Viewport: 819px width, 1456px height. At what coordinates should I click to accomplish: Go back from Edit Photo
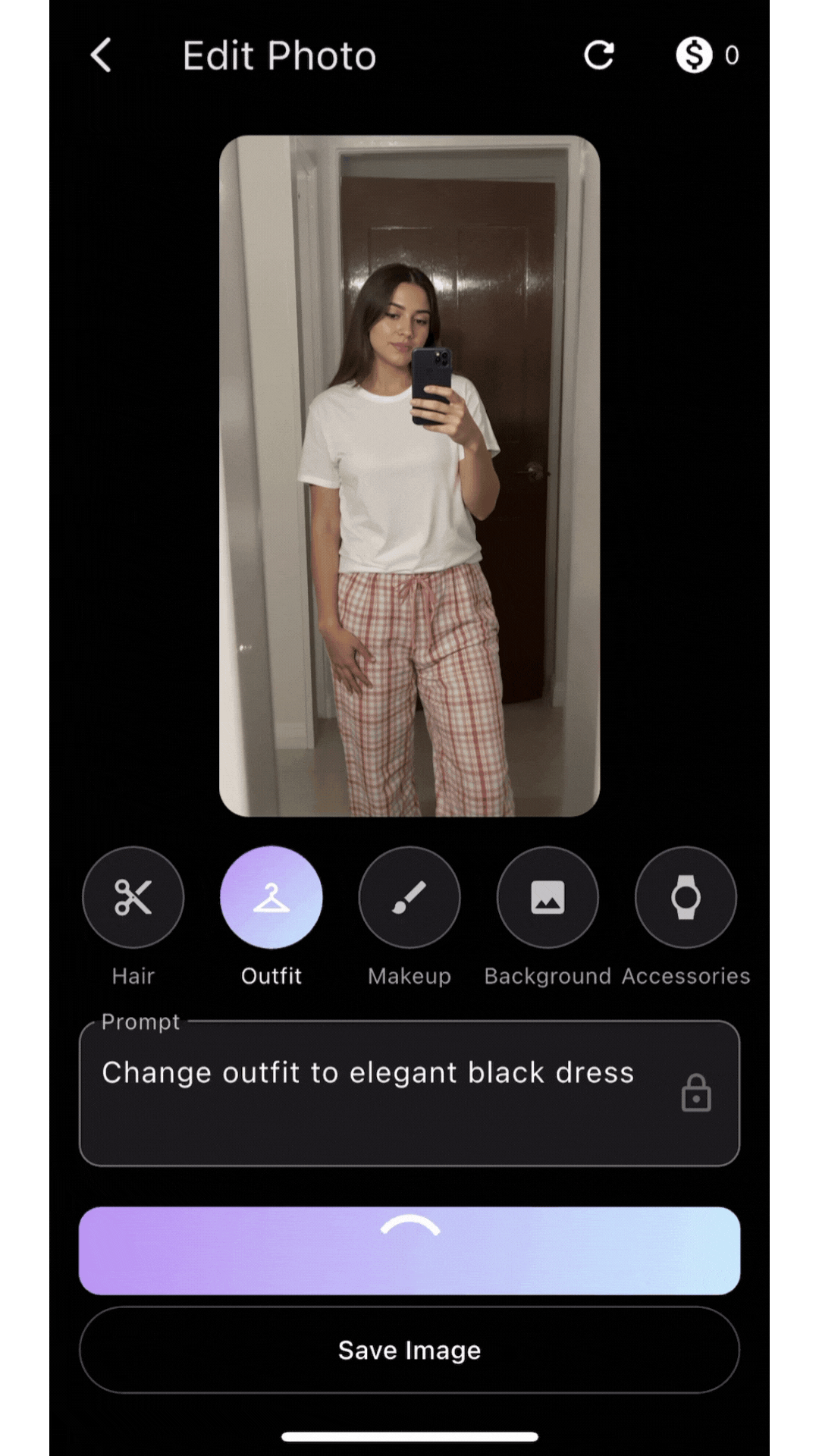(x=102, y=55)
